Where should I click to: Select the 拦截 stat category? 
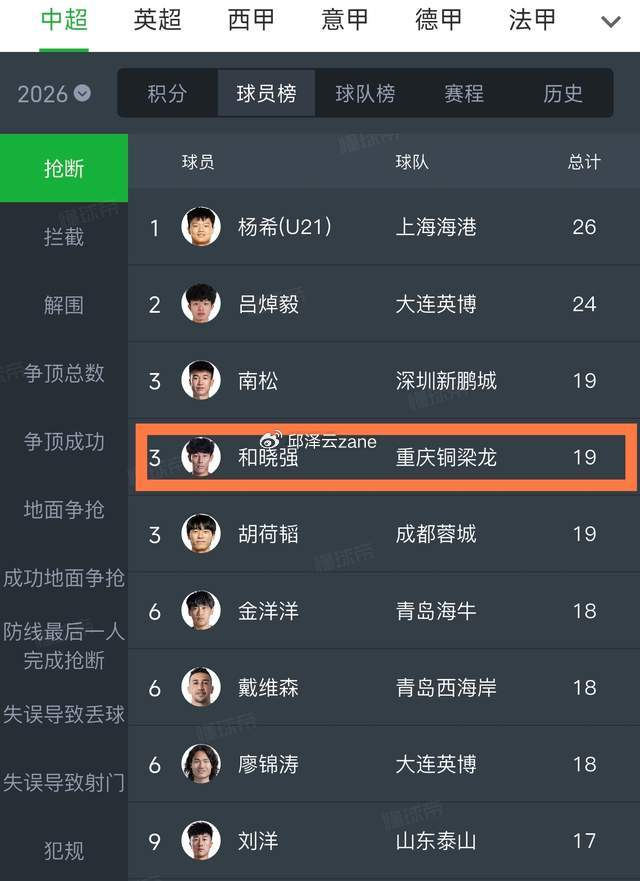pyautogui.click(x=64, y=237)
